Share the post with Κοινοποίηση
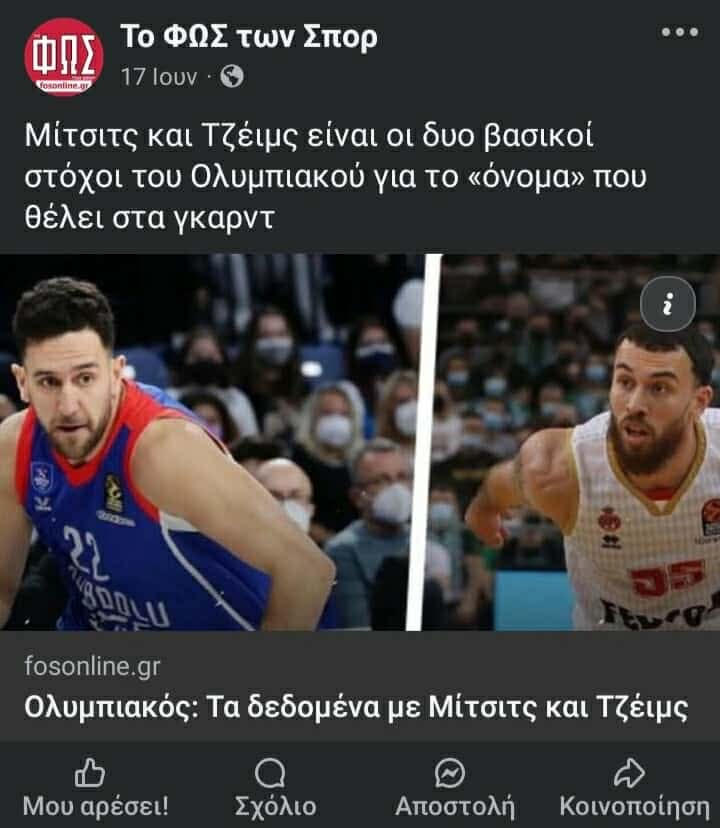720x828 pixels. pyautogui.click(x=634, y=788)
